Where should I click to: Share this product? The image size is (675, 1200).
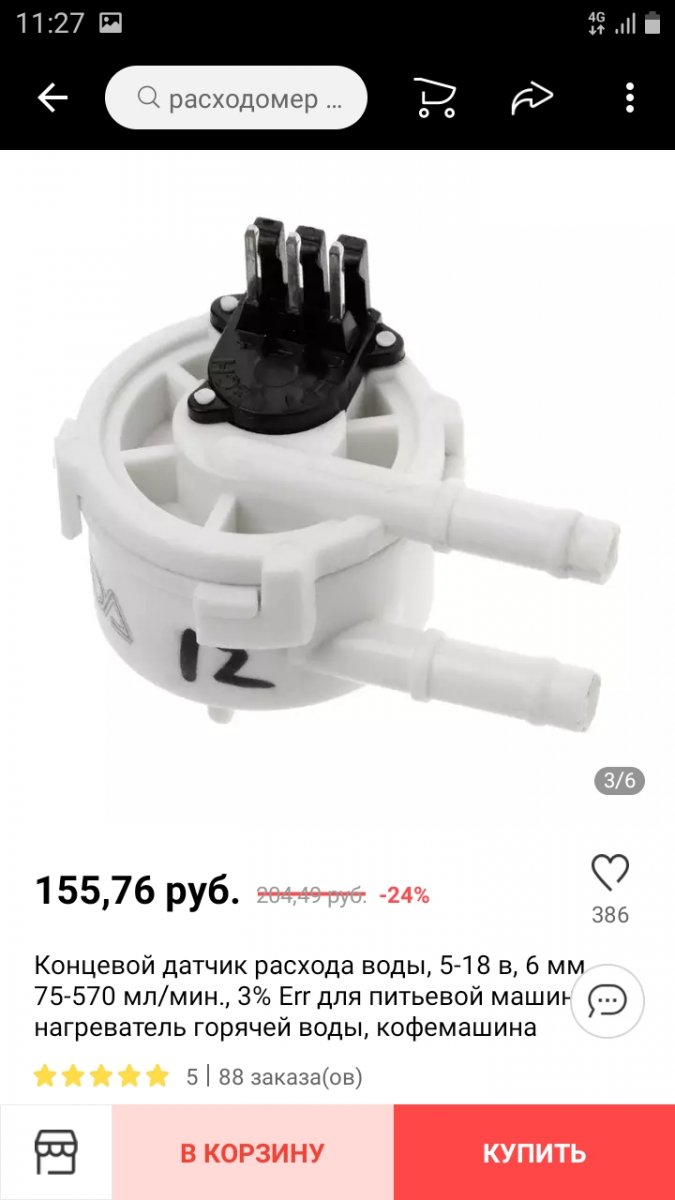click(x=532, y=98)
